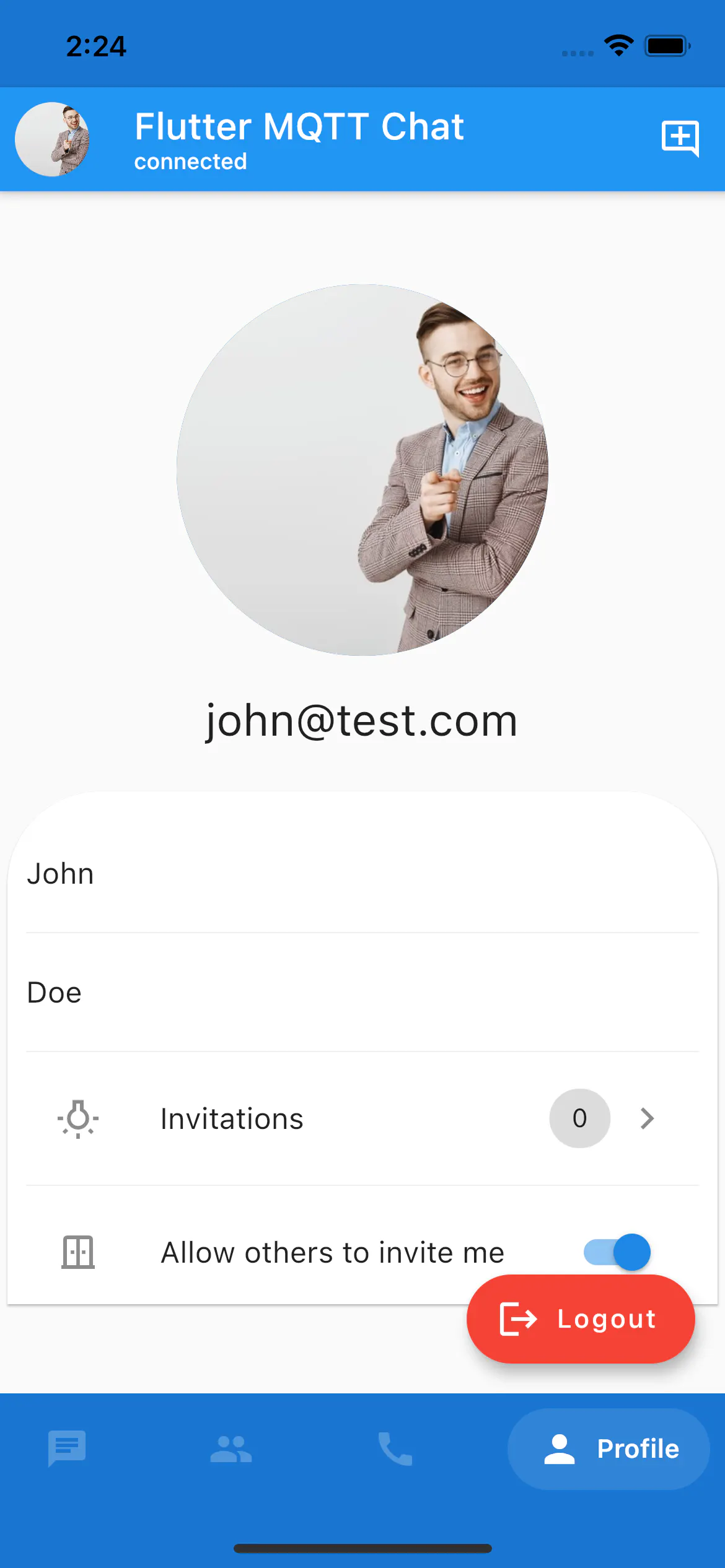This screenshot has height=1568, width=725.
Task: Edit the last name field Doe
Action: (x=362, y=993)
